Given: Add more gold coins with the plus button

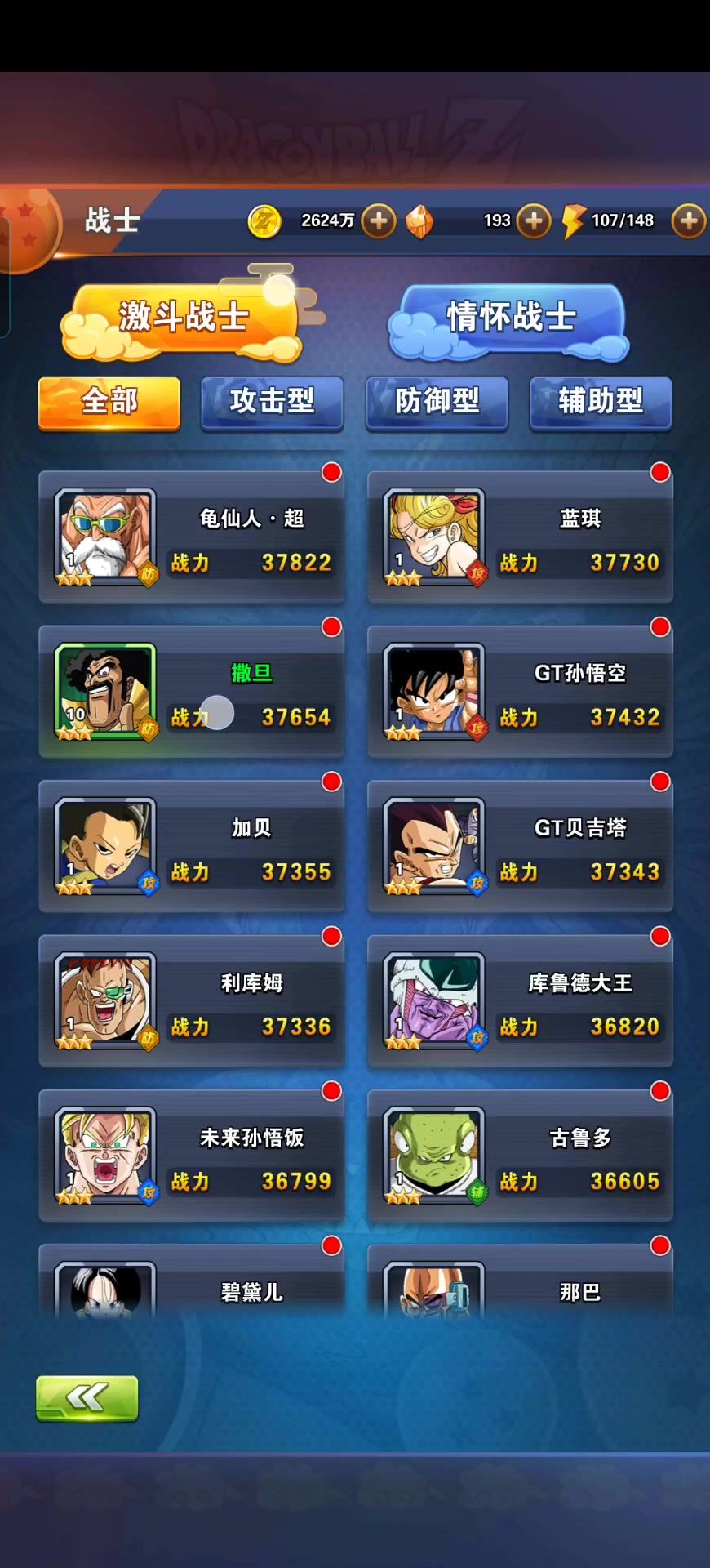Looking at the screenshot, I should click(379, 220).
